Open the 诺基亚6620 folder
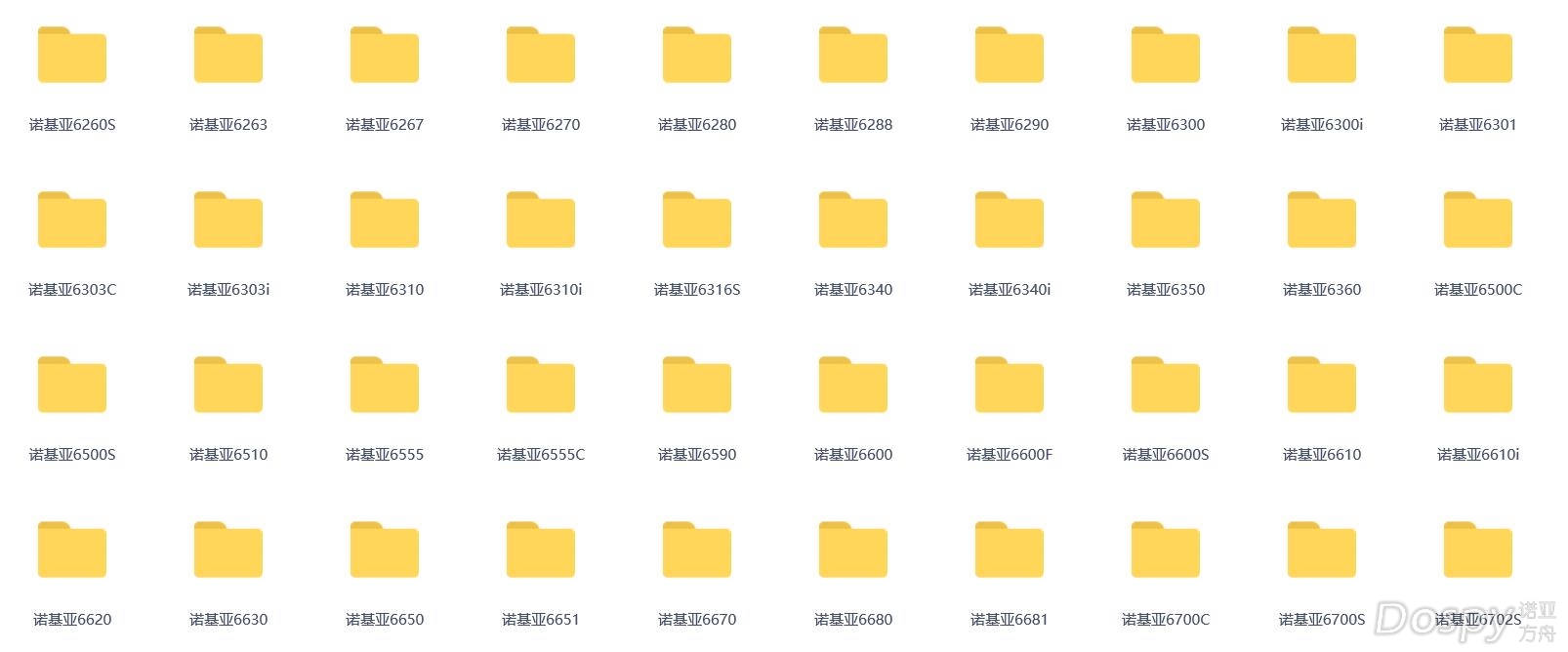 tap(72, 551)
